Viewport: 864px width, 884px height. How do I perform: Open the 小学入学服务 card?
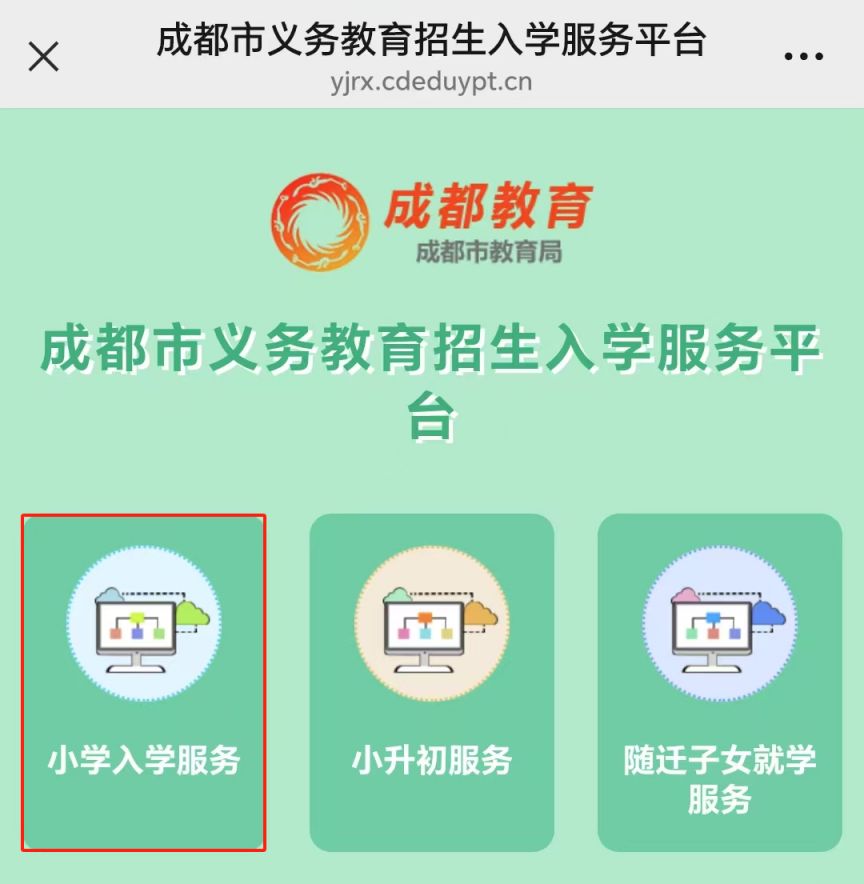(144, 682)
